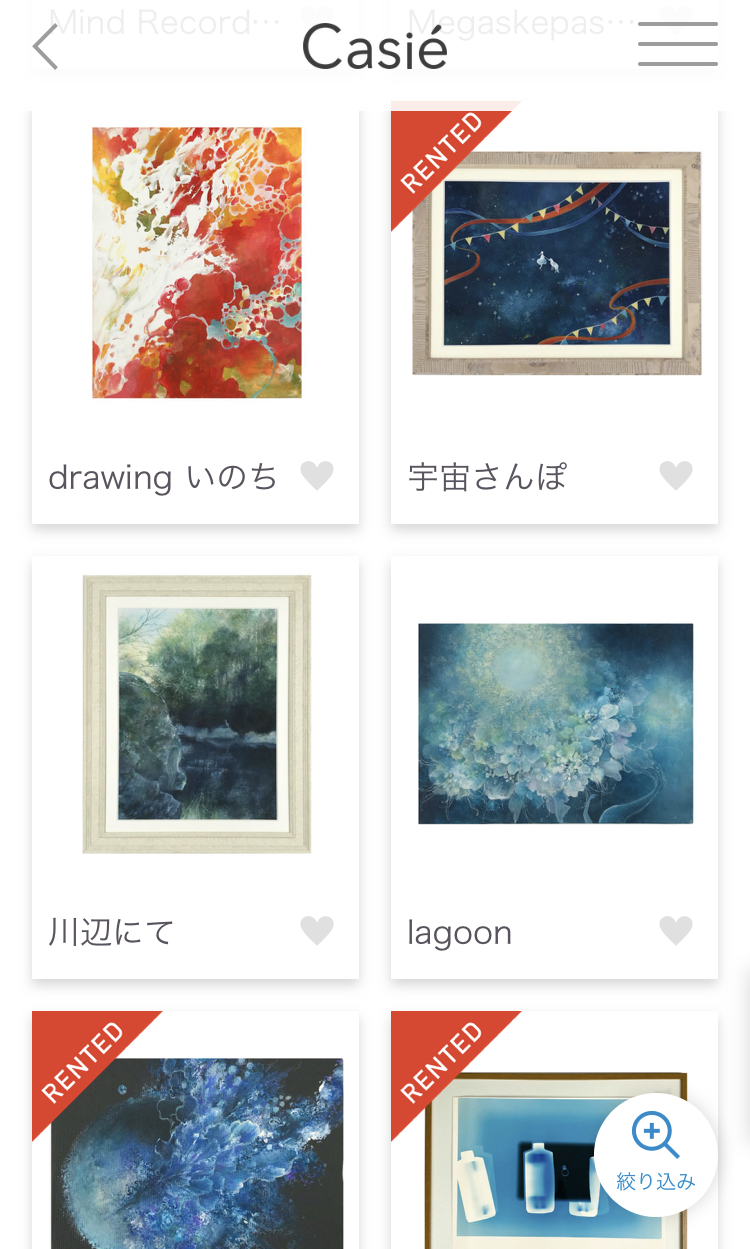Select the 川辺にて painting
Viewport: 750px width, 1249px height.
[197, 714]
